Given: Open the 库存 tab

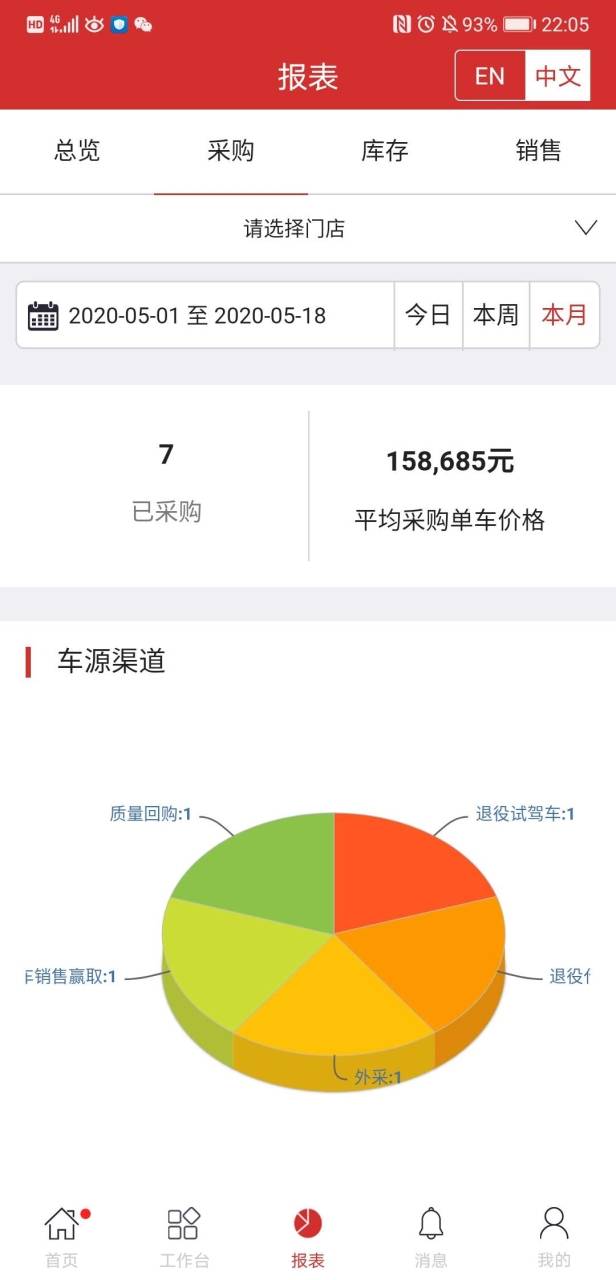Looking at the screenshot, I should pyautogui.click(x=385, y=151).
